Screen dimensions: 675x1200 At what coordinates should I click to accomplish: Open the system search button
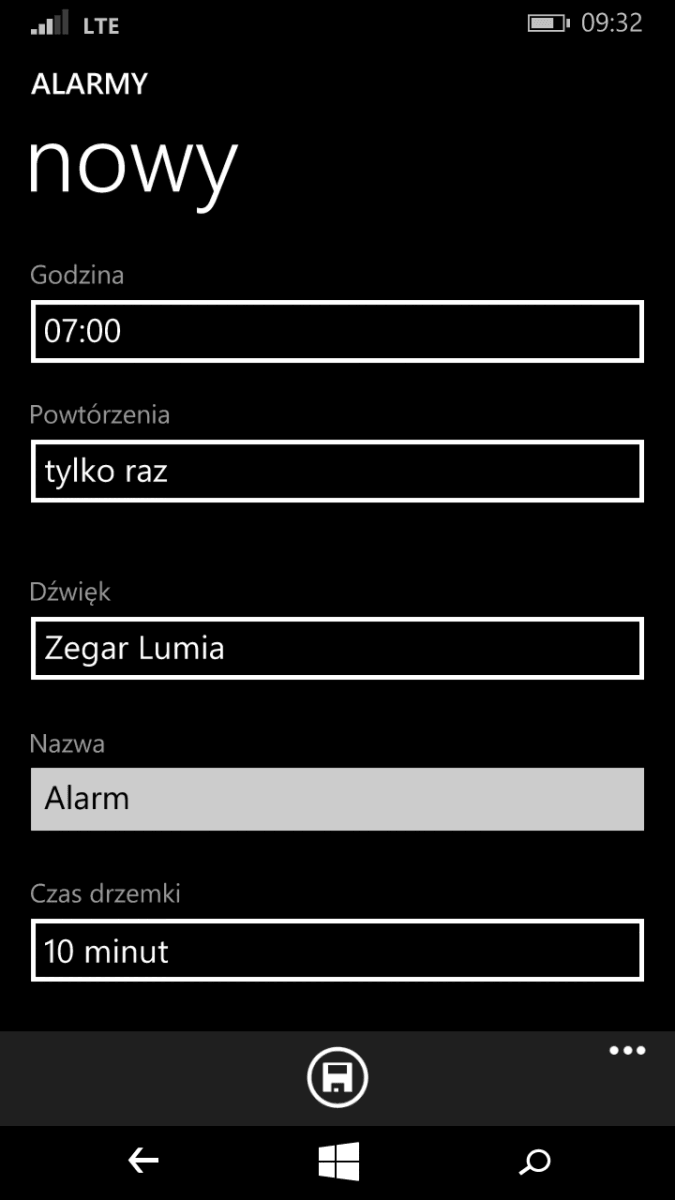click(534, 1161)
